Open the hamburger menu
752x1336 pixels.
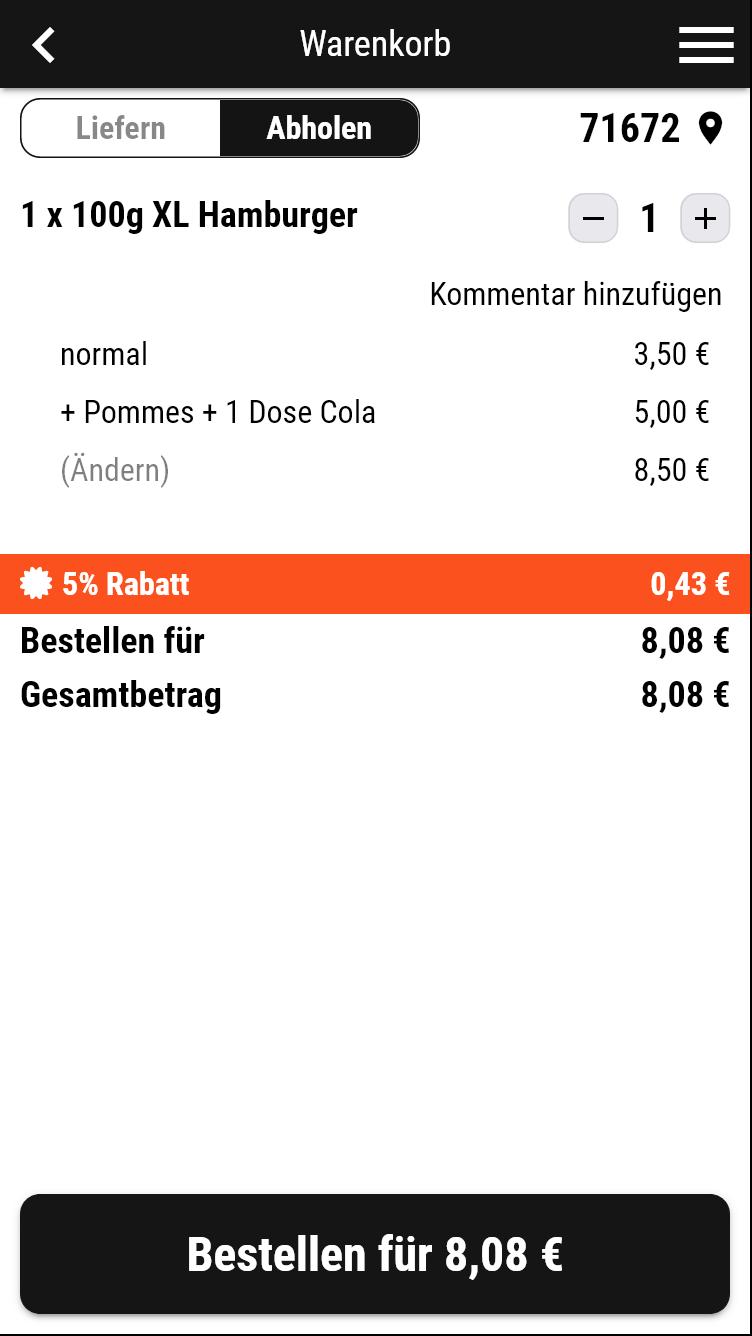pos(706,45)
